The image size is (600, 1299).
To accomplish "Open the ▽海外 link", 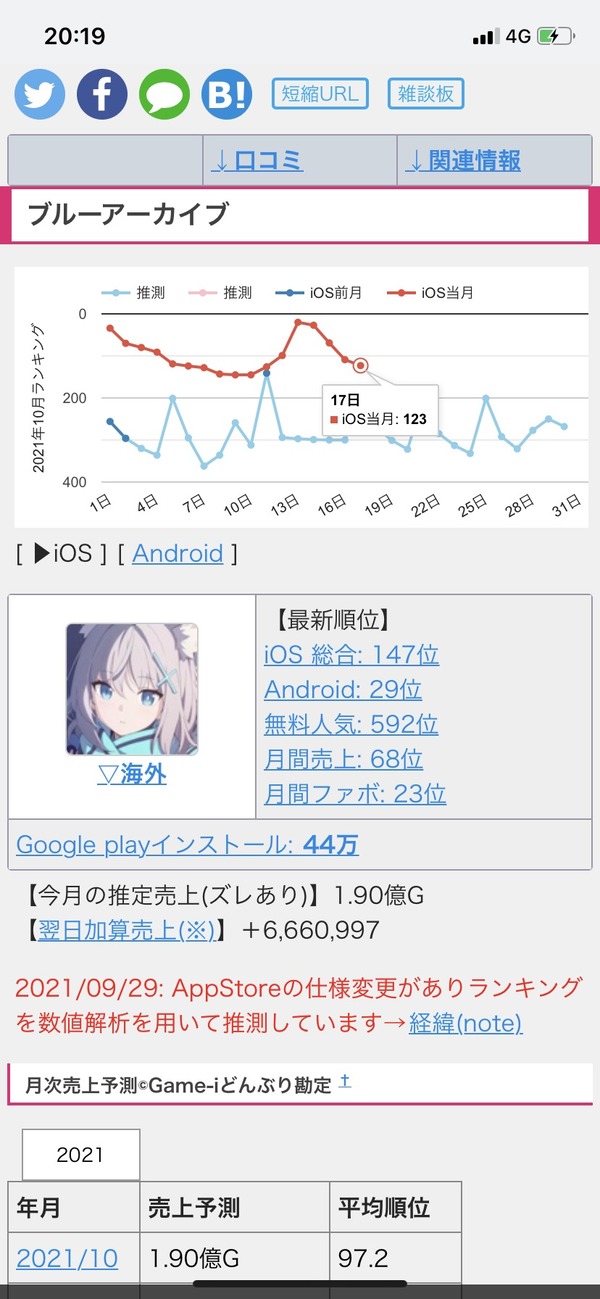I will click(132, 773).
